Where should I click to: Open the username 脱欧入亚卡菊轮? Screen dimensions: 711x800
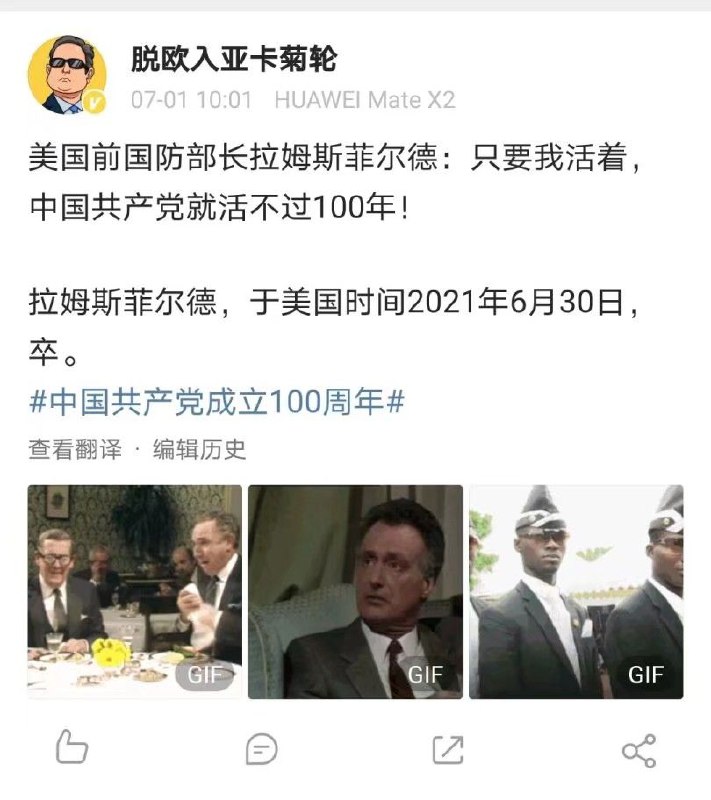pyautogui.click(x=234, y=59)
